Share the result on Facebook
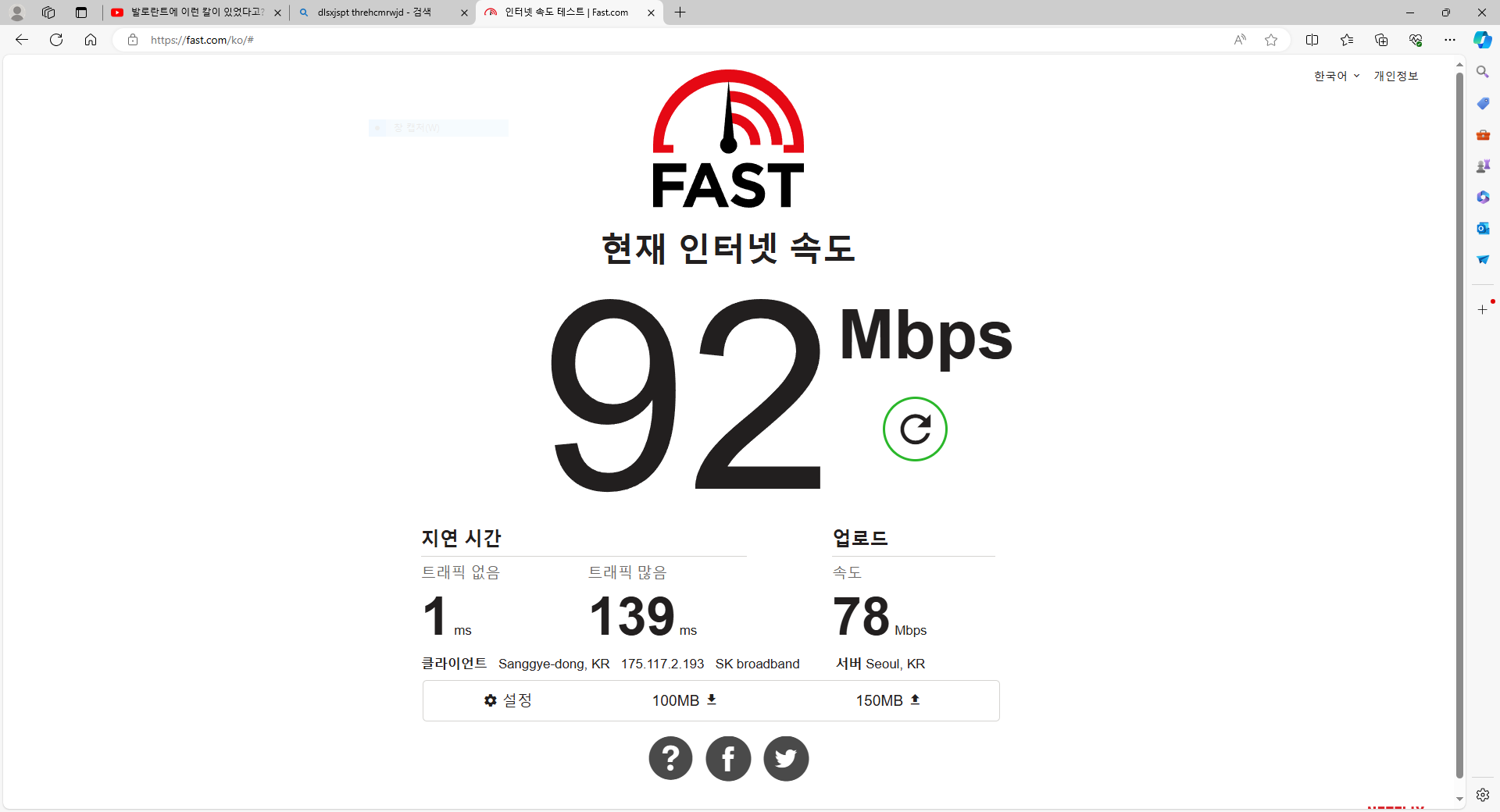This screenshot has width=1500, height=812. point(728,758)
